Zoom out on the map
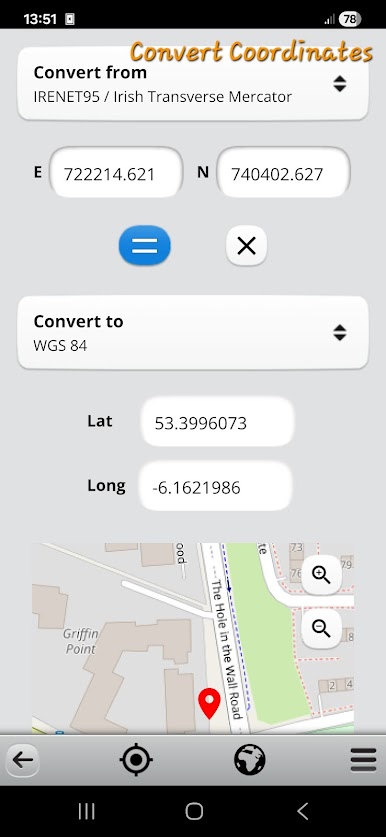386x837 pixels. click(321, 628)
